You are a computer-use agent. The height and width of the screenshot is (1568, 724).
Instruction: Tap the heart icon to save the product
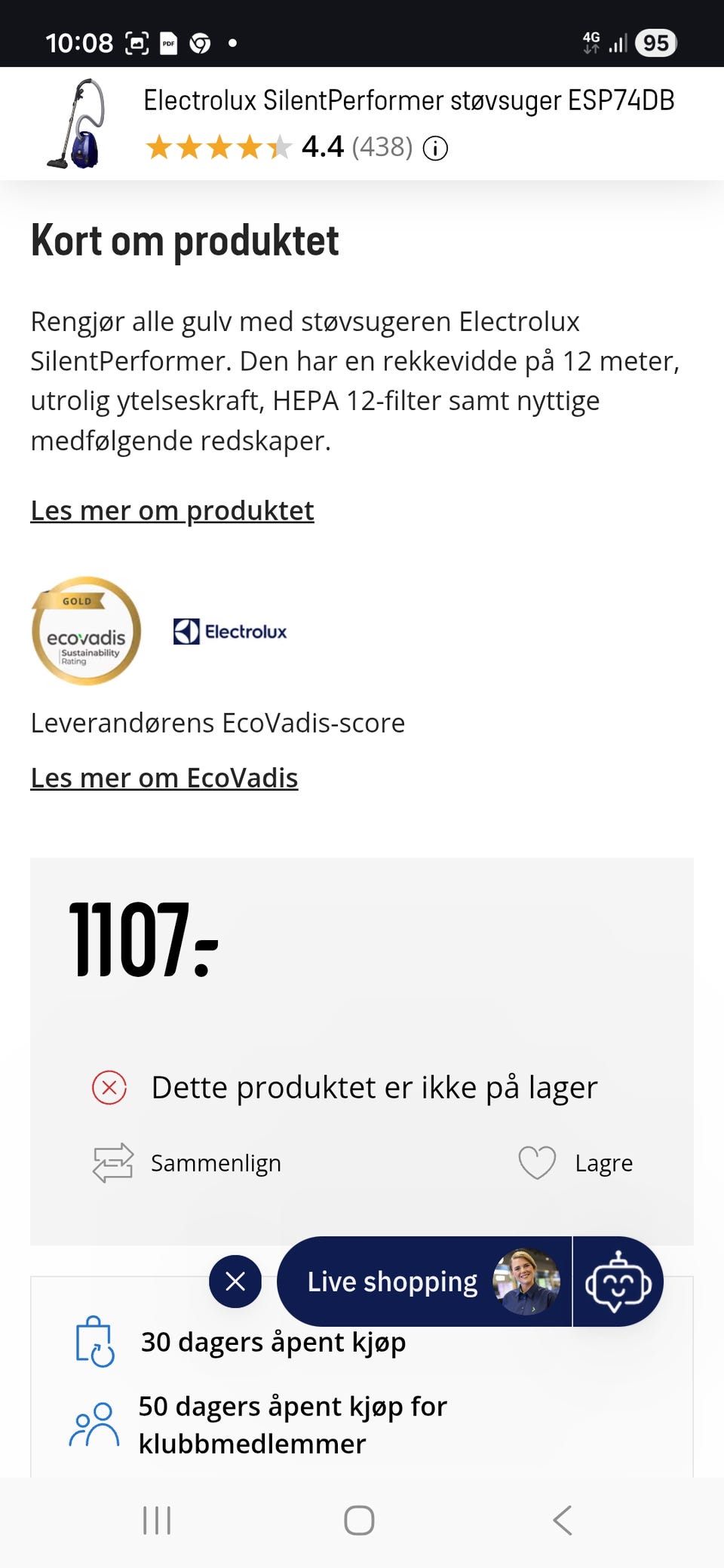536,1162
